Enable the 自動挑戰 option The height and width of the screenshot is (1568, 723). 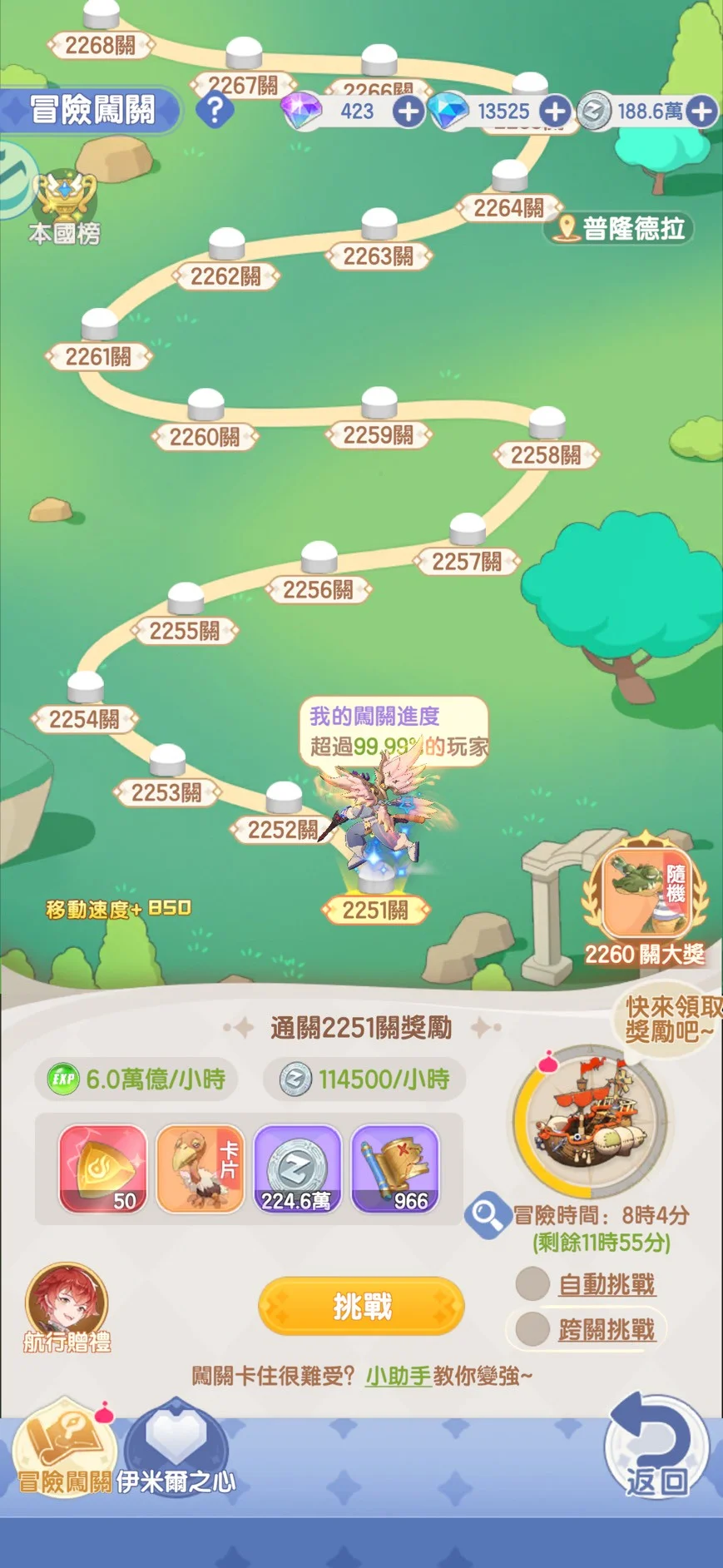pyautogui.click(x=532, y=1284)
